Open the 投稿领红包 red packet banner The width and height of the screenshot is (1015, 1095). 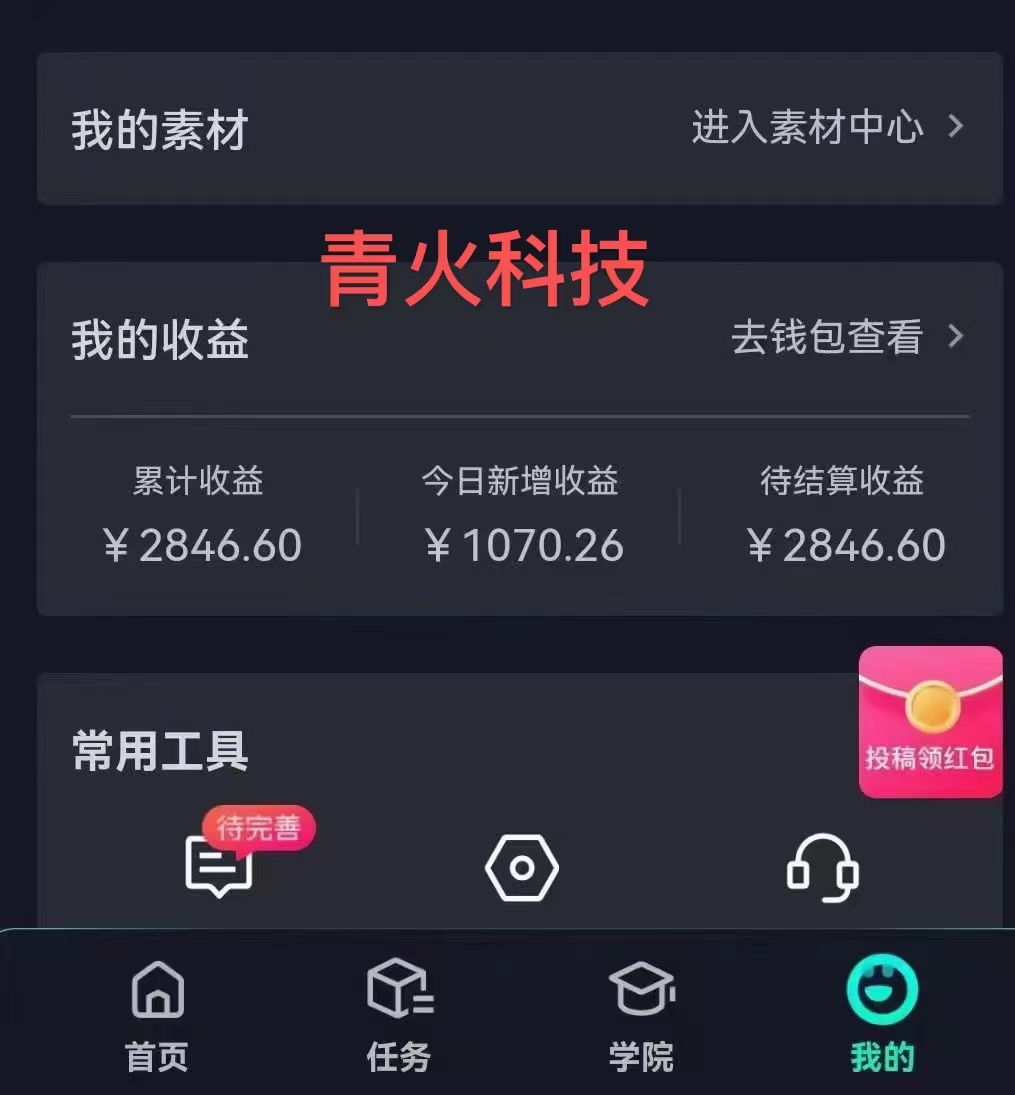[930, 722]
